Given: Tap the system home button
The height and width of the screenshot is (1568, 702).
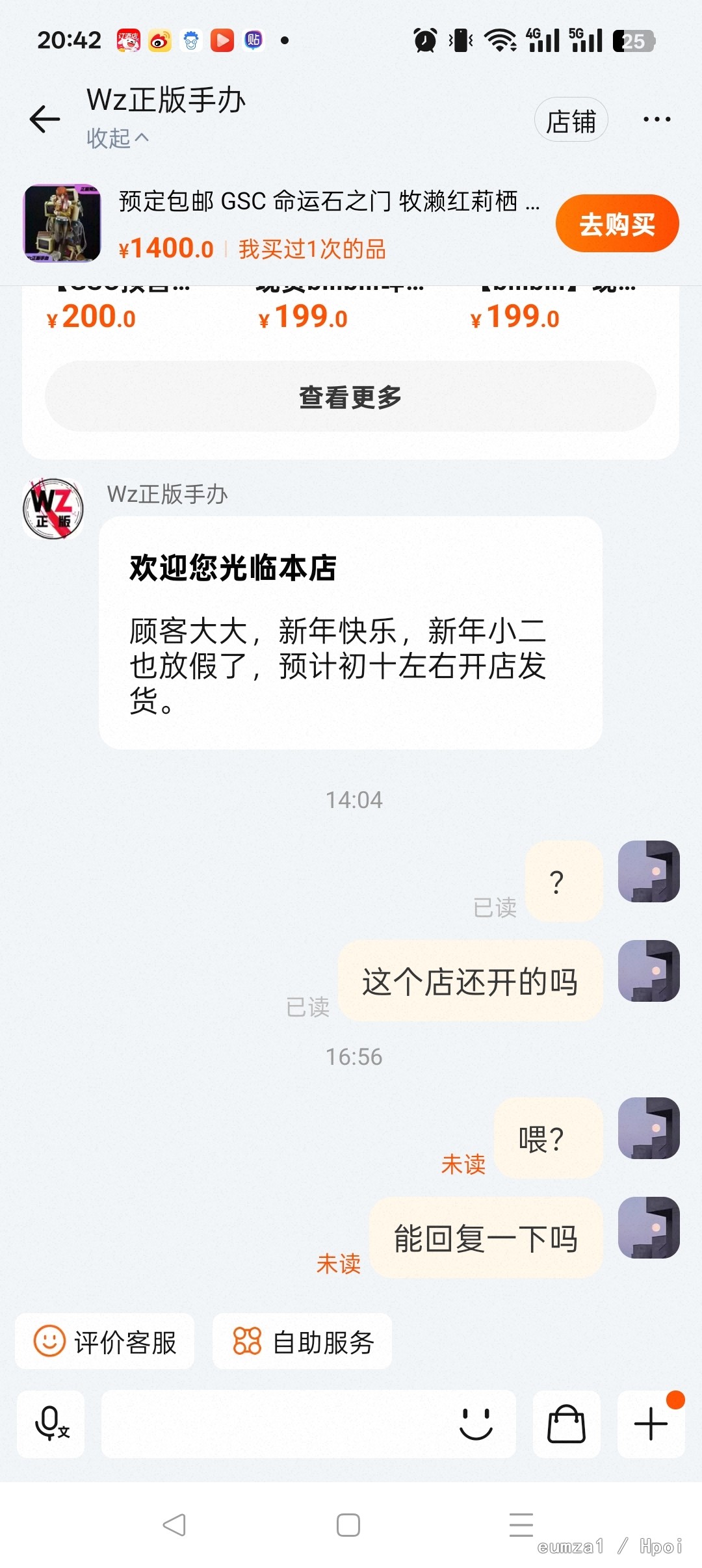Looking at the screenshot, I should 348,1524.
